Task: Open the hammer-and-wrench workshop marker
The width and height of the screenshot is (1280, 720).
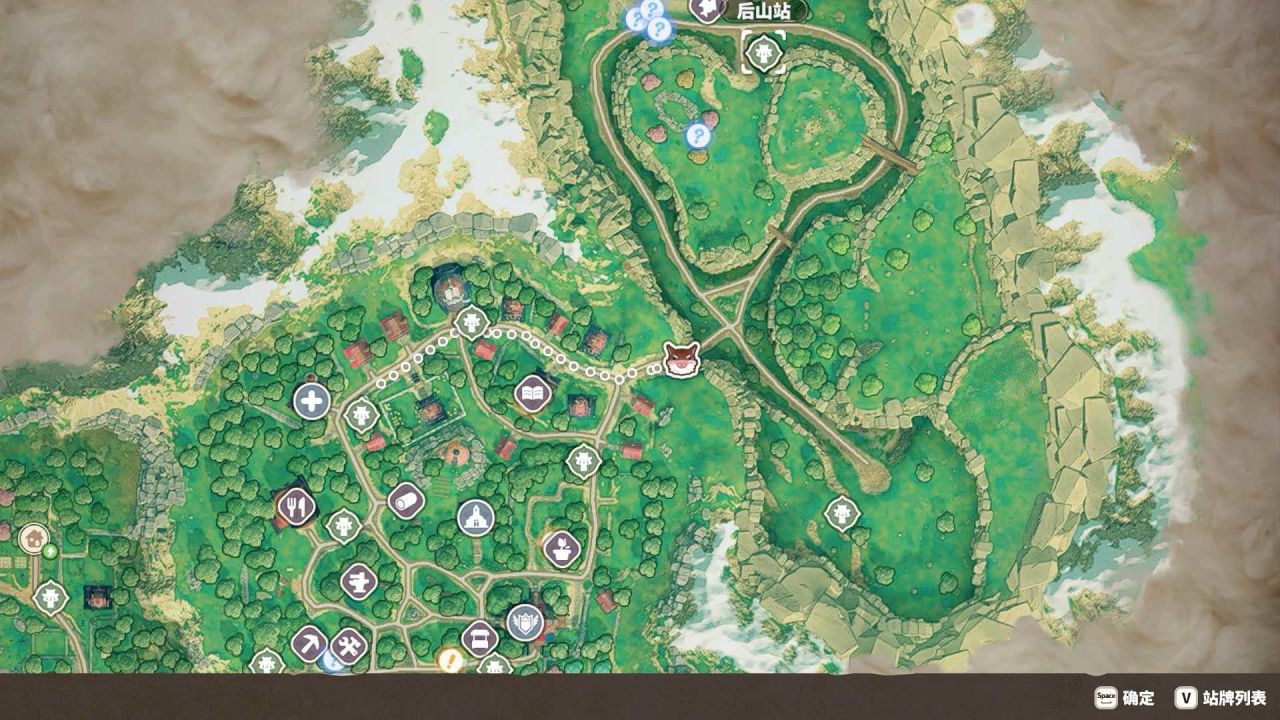Action: click(x=349, y=647)
